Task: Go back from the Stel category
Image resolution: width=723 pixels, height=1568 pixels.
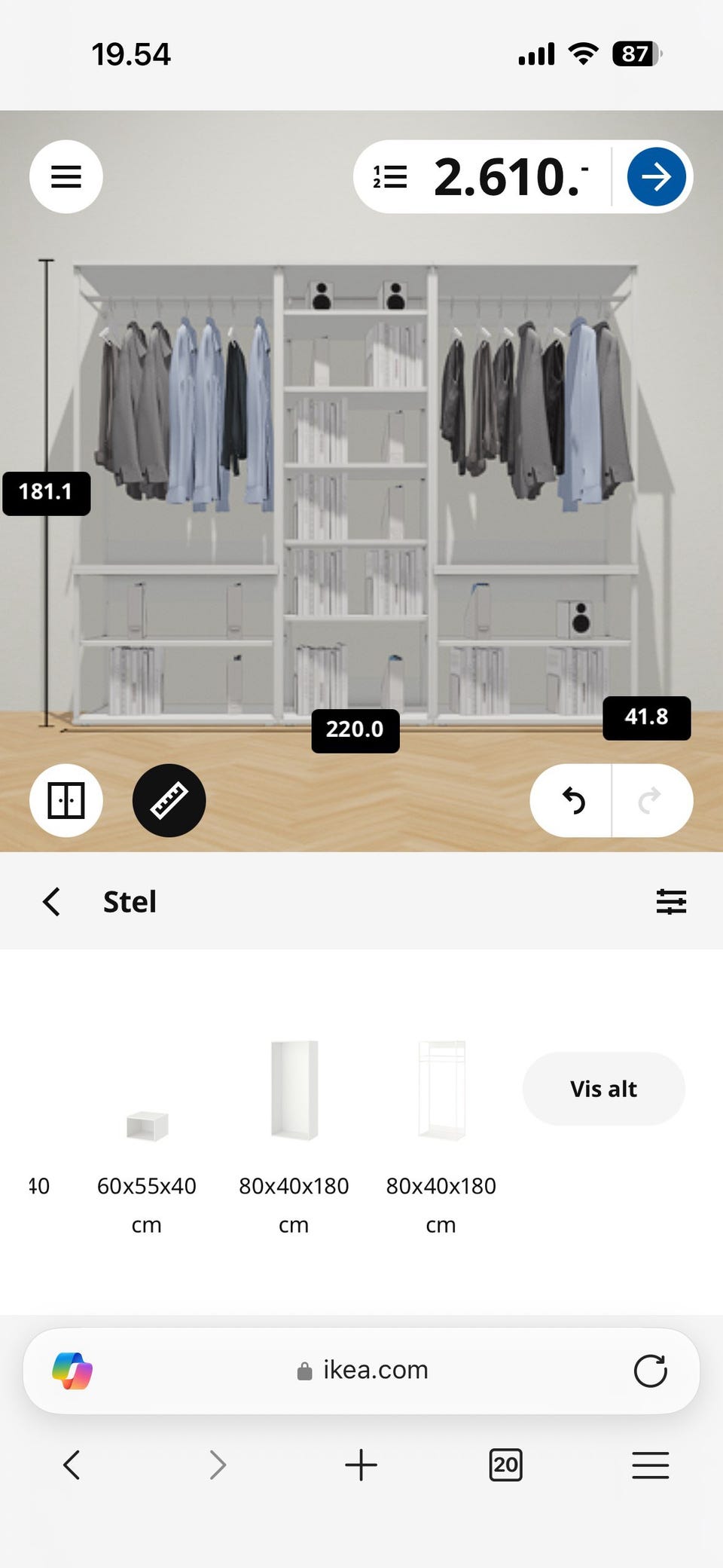Action: [x=50, y=901]
